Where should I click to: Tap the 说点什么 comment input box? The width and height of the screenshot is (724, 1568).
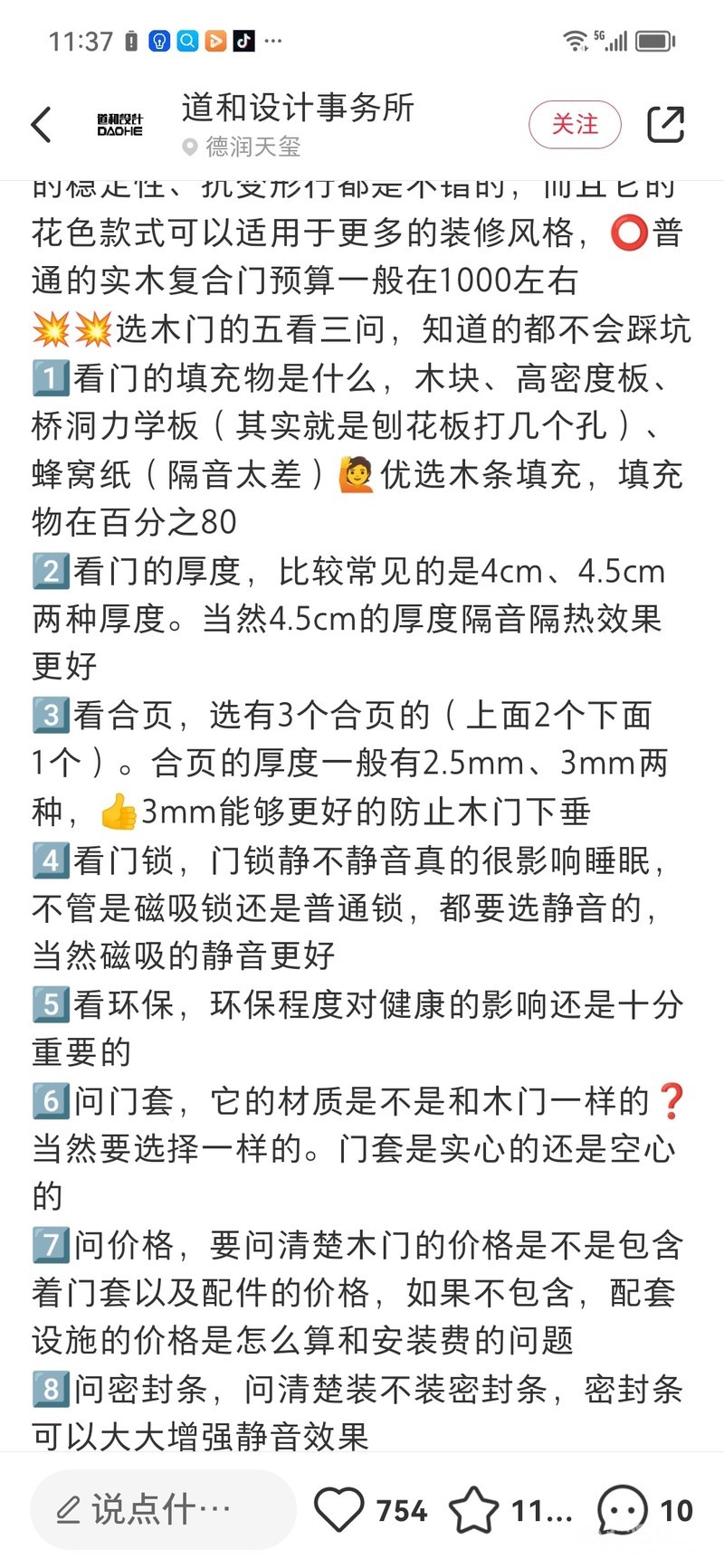pyautogui.click(x=163, y=1509)
